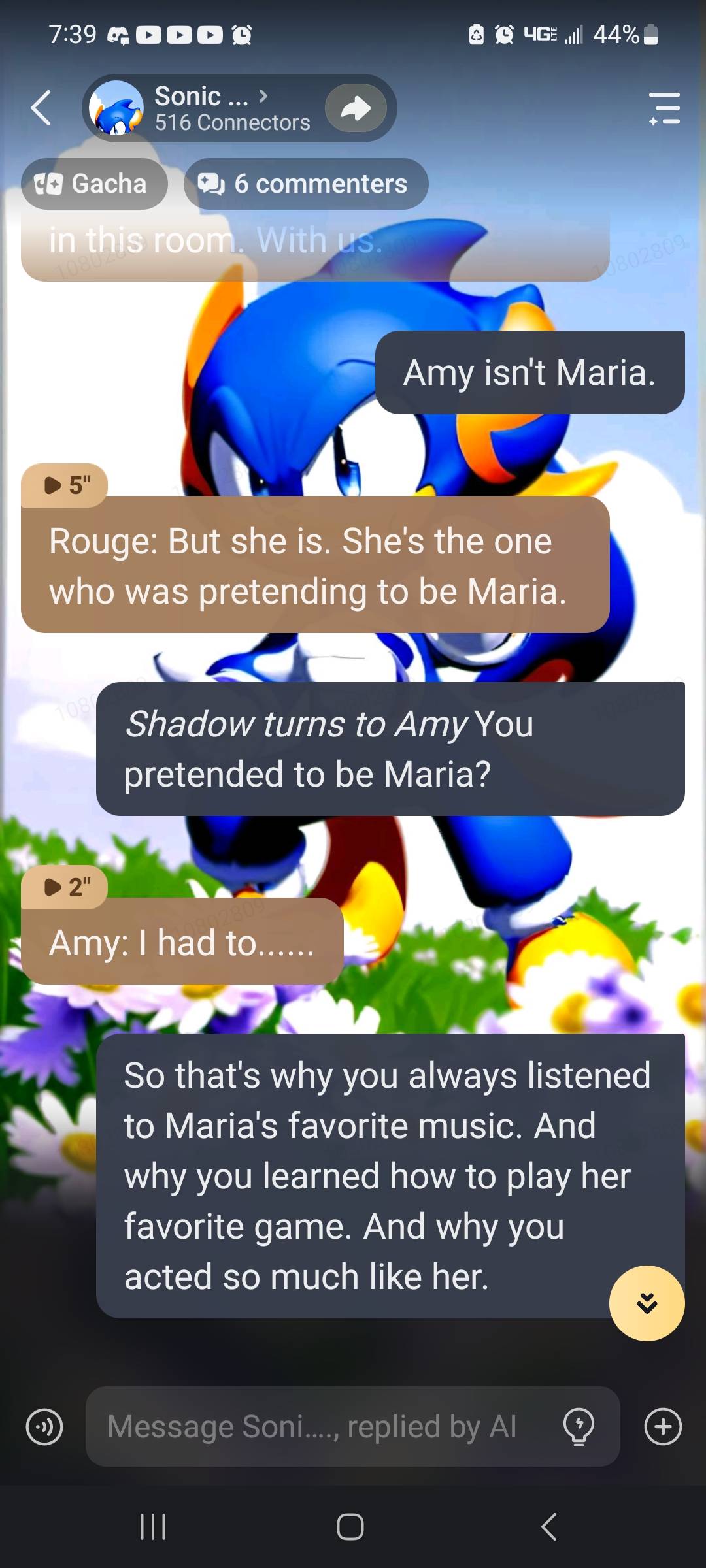Open the Sonic character profile
Screen dimensions: 706x1568
click(199, 108)
